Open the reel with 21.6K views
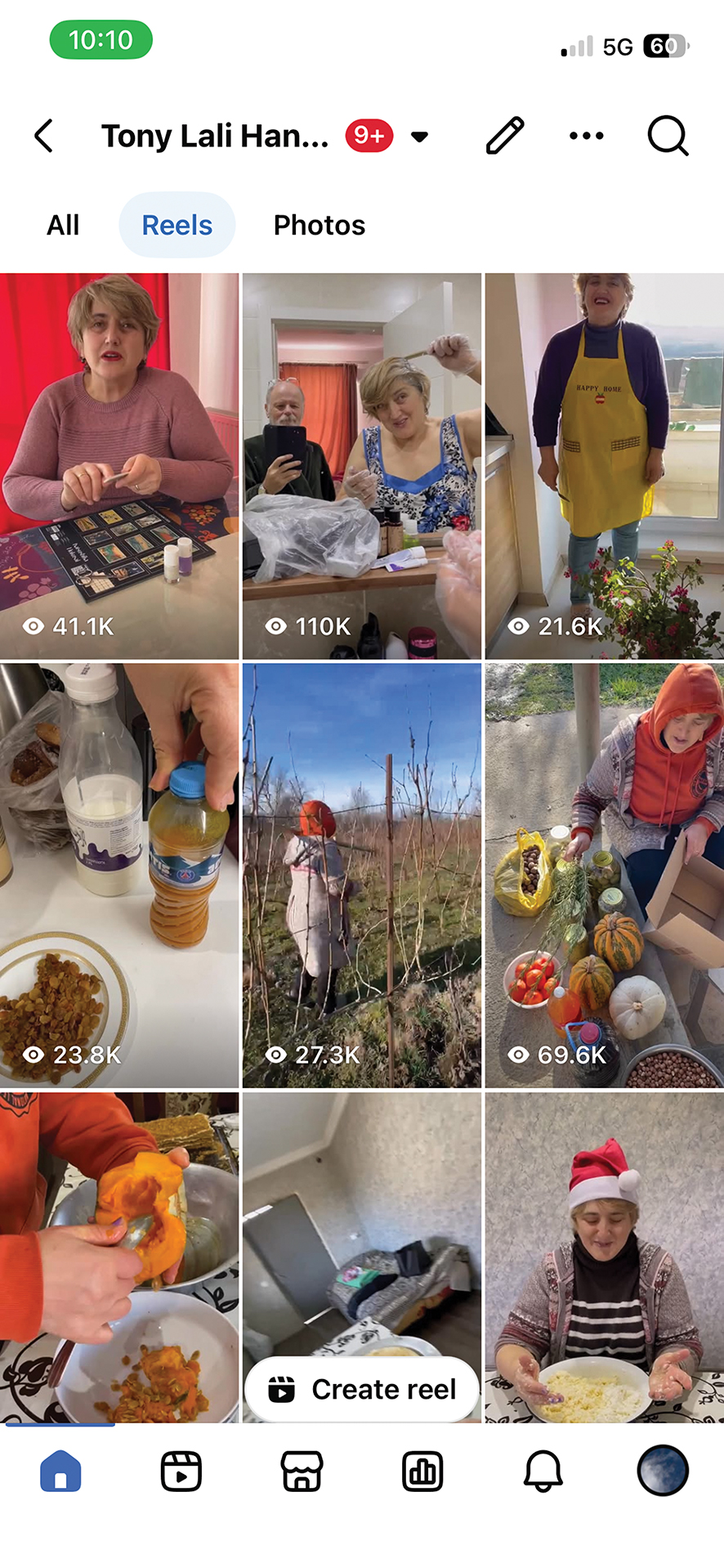 pyautogui.click(x=604, y=466)
